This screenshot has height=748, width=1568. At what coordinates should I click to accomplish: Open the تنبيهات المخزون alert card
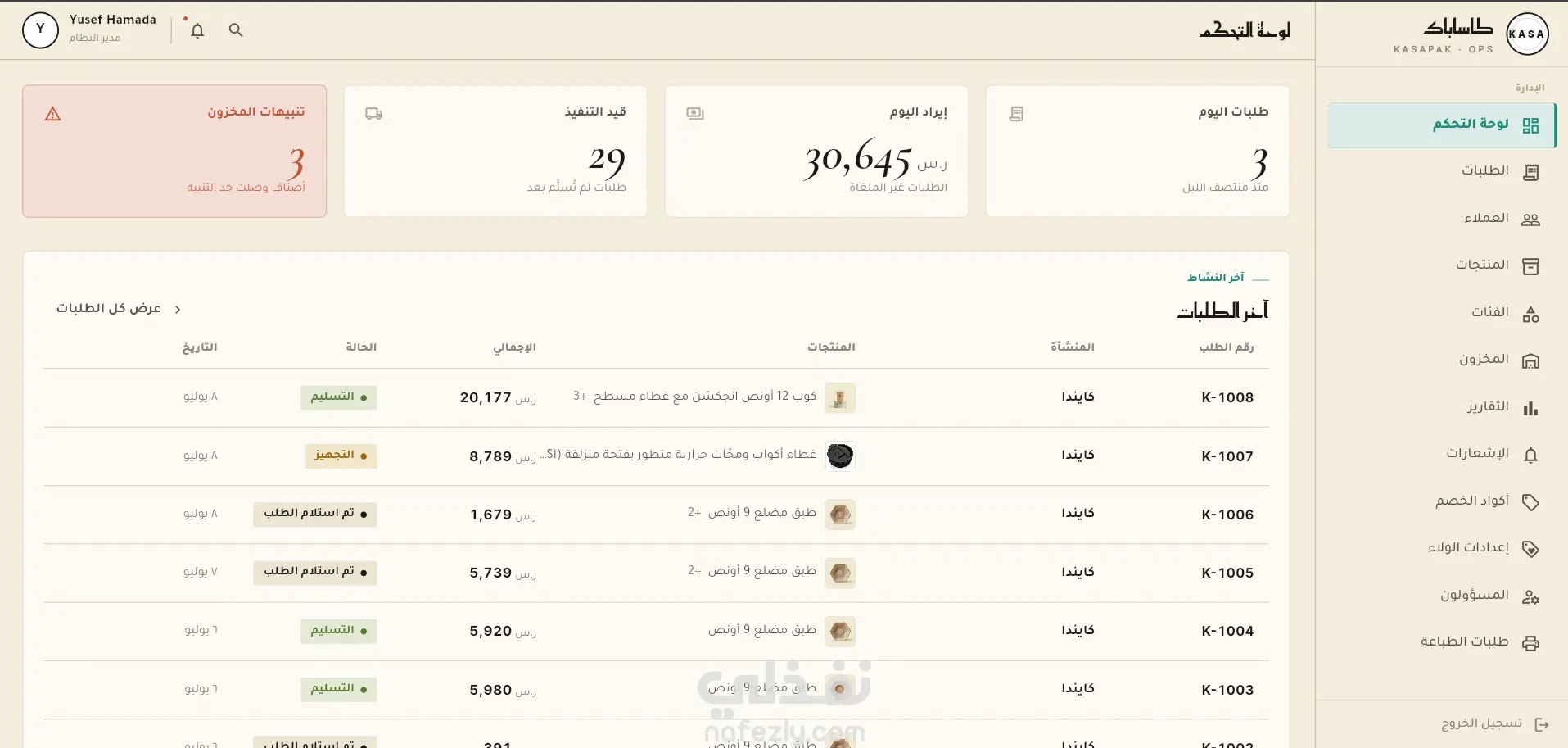[x=174, y=151]
